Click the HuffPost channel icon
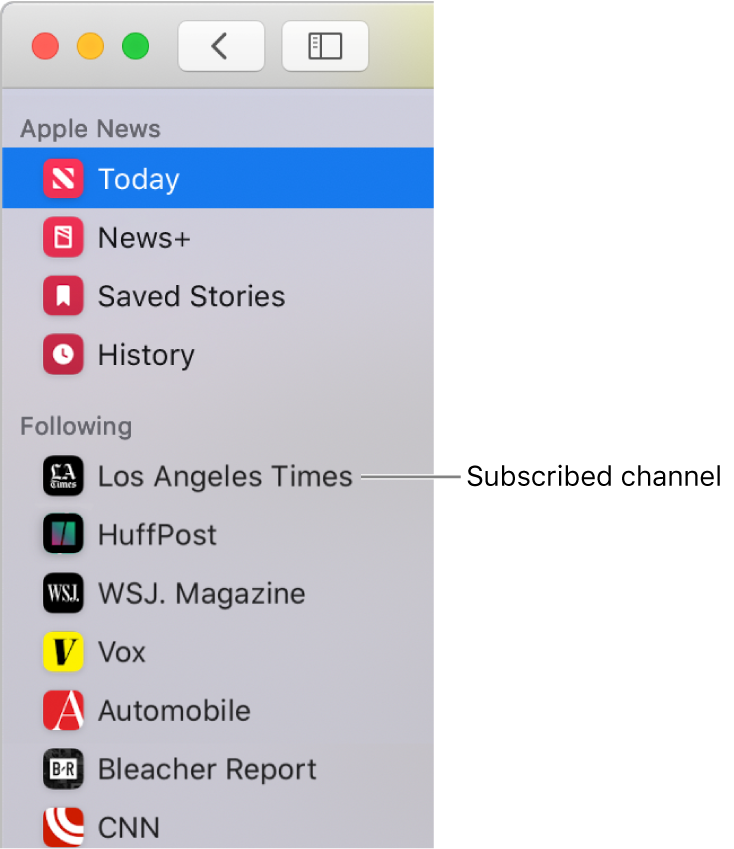 [62, 535]
